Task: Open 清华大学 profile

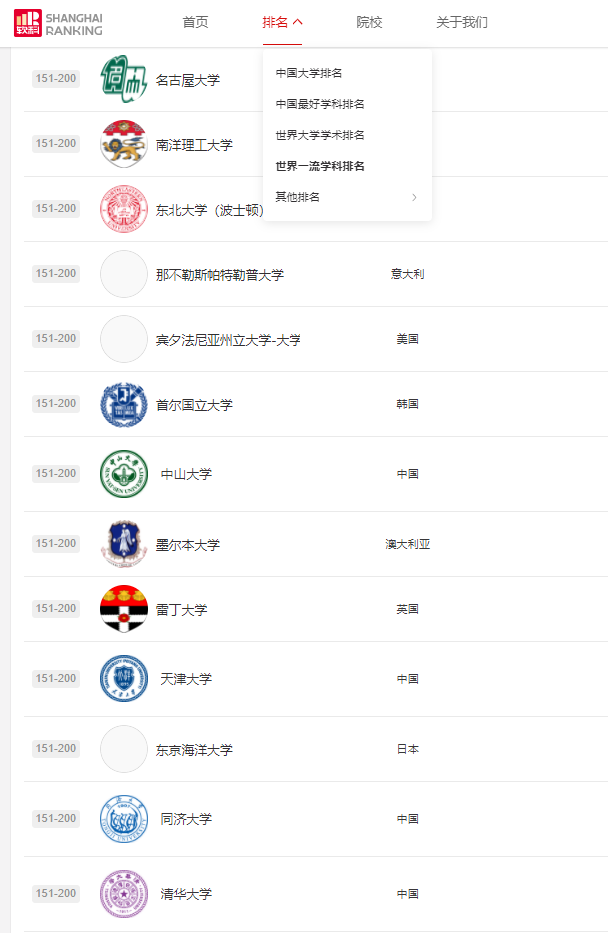Action: pos(186,894)
